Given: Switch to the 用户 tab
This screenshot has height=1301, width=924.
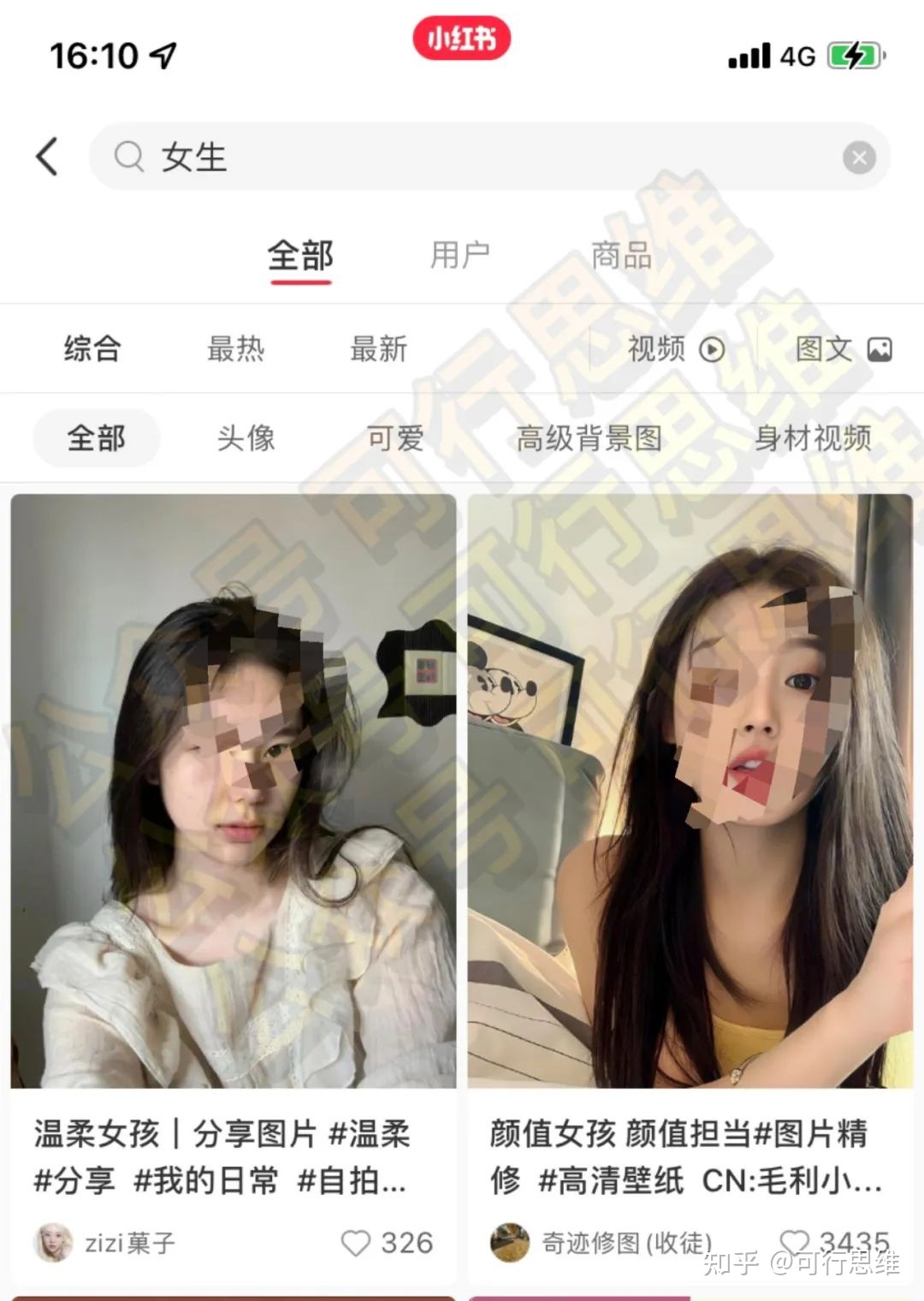Looking at the screenshot, I should click(x=459, y=255).
